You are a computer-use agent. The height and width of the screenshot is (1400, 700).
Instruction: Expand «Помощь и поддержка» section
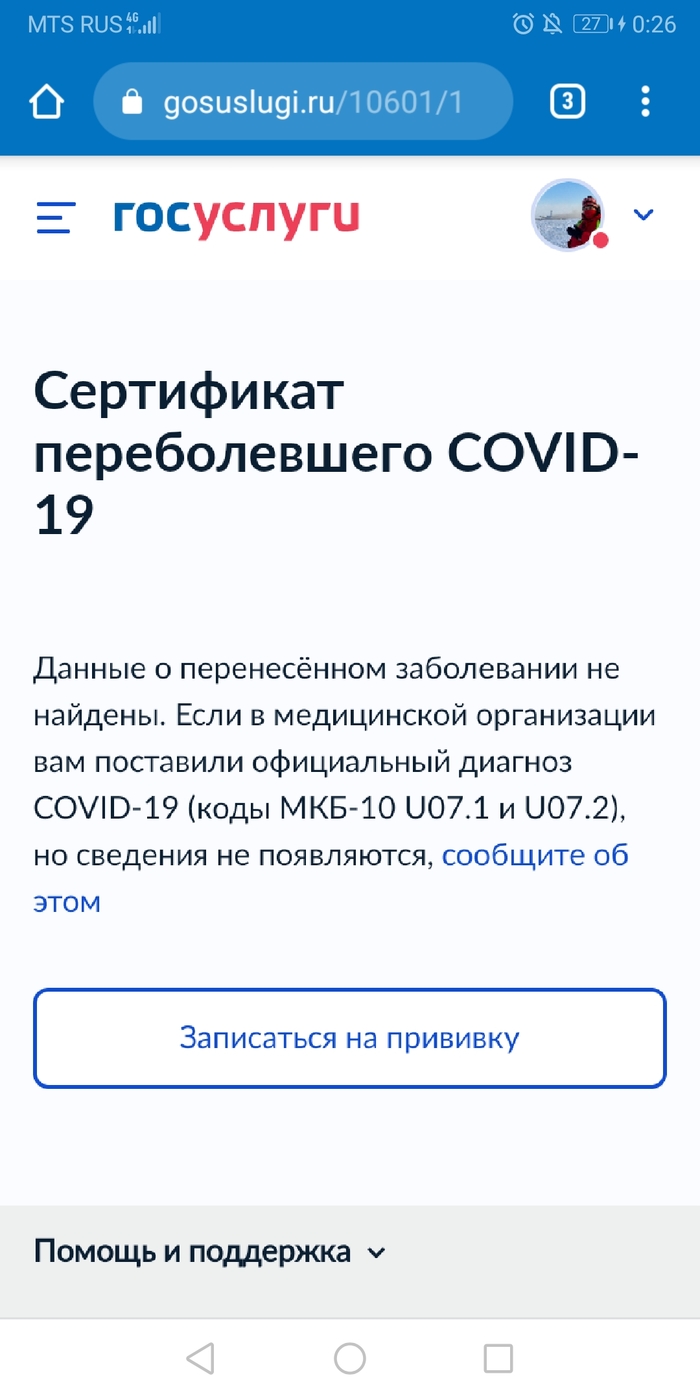[x=210, y=1251]
